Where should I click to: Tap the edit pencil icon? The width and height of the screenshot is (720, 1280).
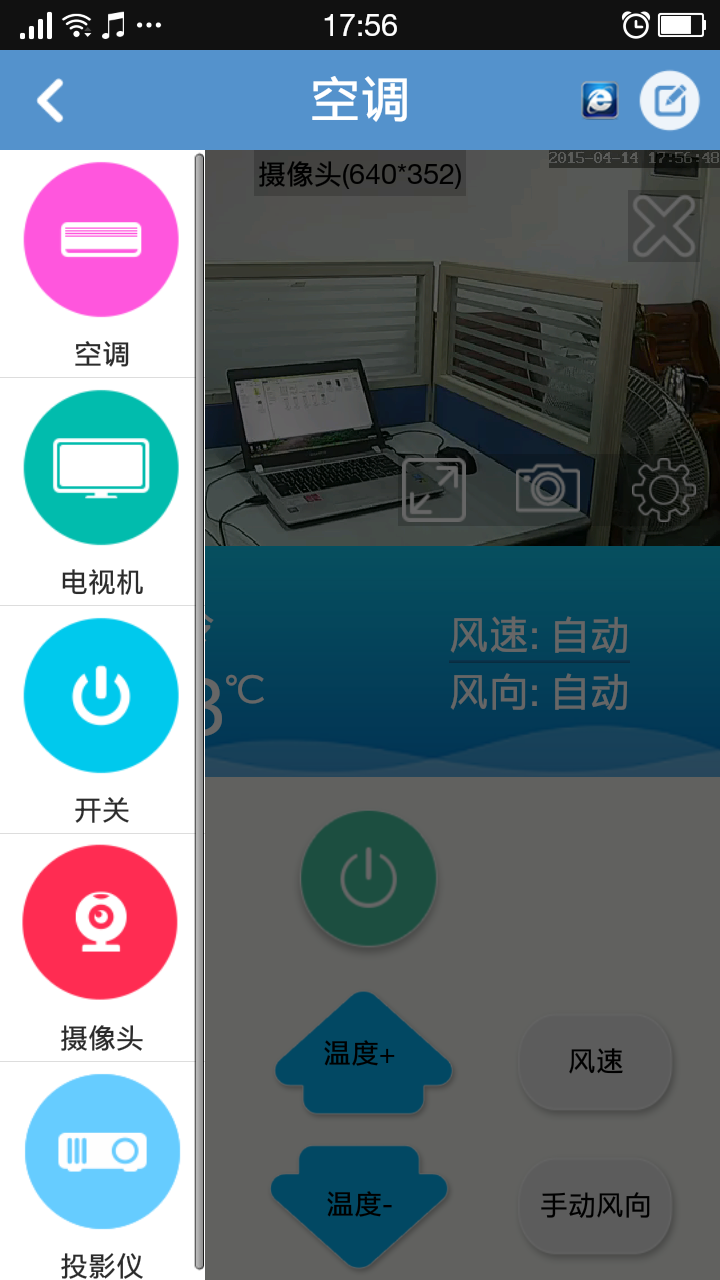(x=669, y=101)
